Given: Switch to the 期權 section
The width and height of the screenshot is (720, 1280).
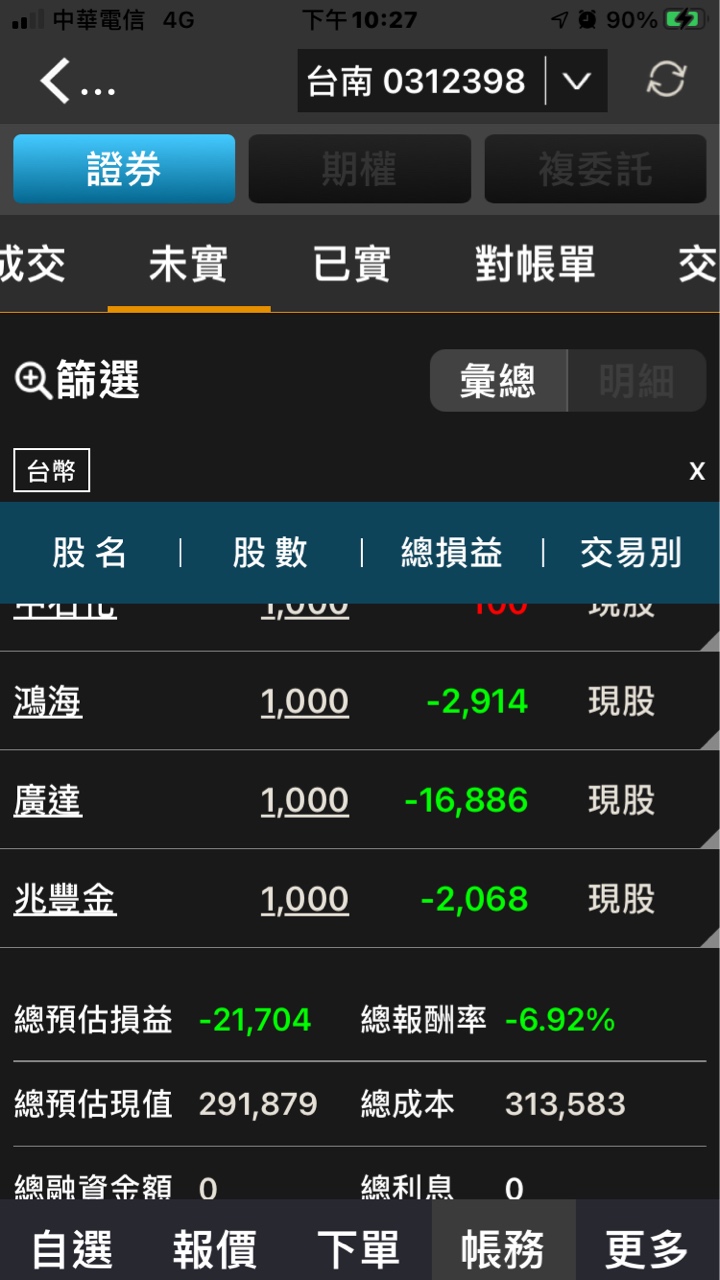Looking at the screenshot, I should click(359, 169).
